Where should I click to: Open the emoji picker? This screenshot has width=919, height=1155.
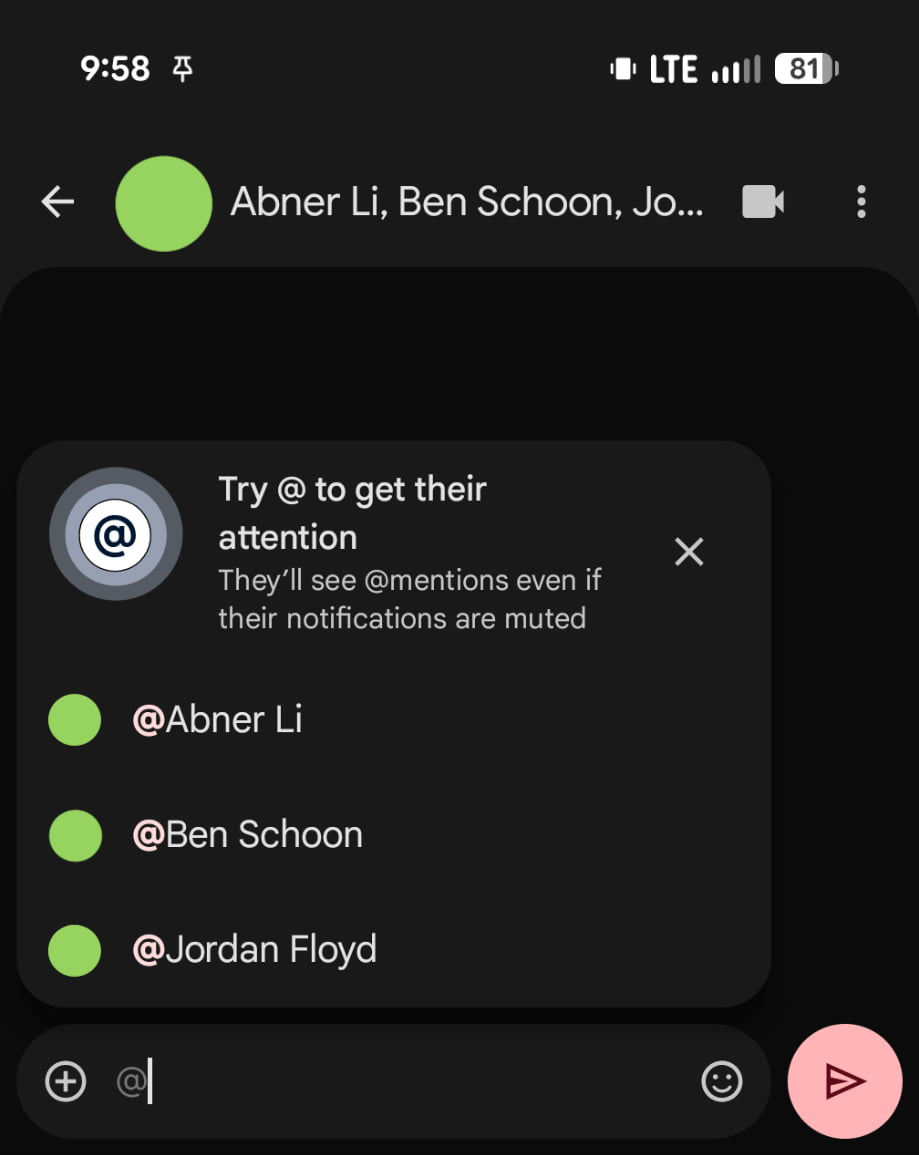[722, 1081]
